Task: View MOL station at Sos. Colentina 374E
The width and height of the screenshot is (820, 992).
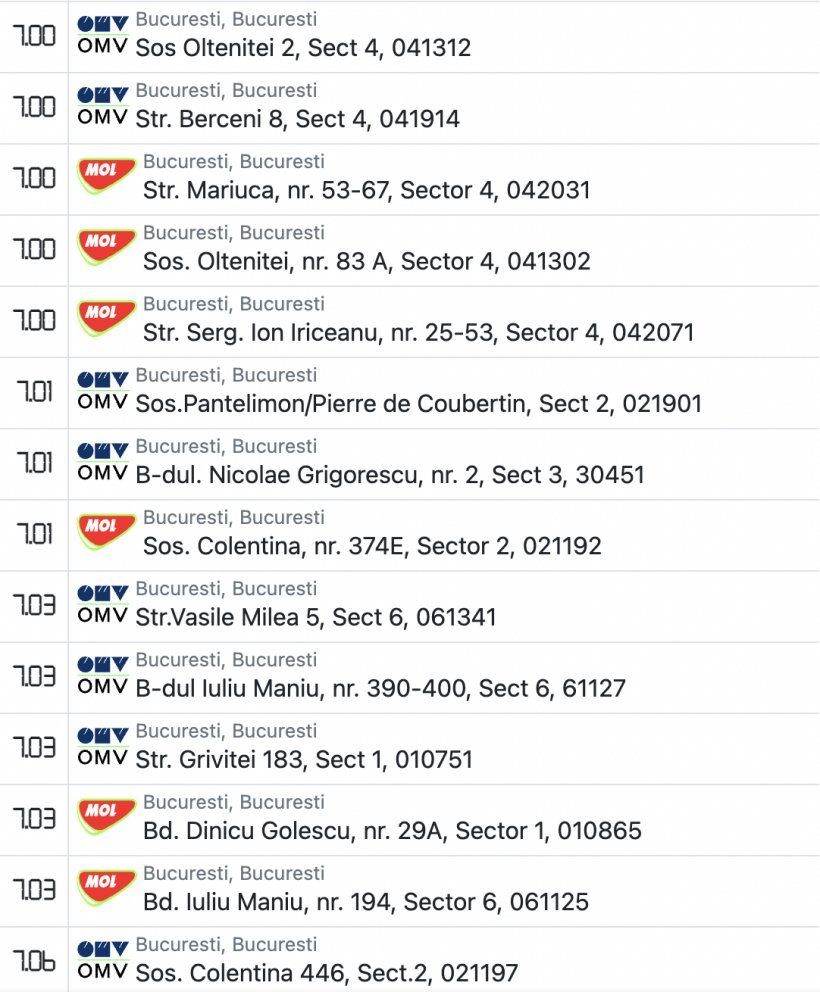Action: 372,546
